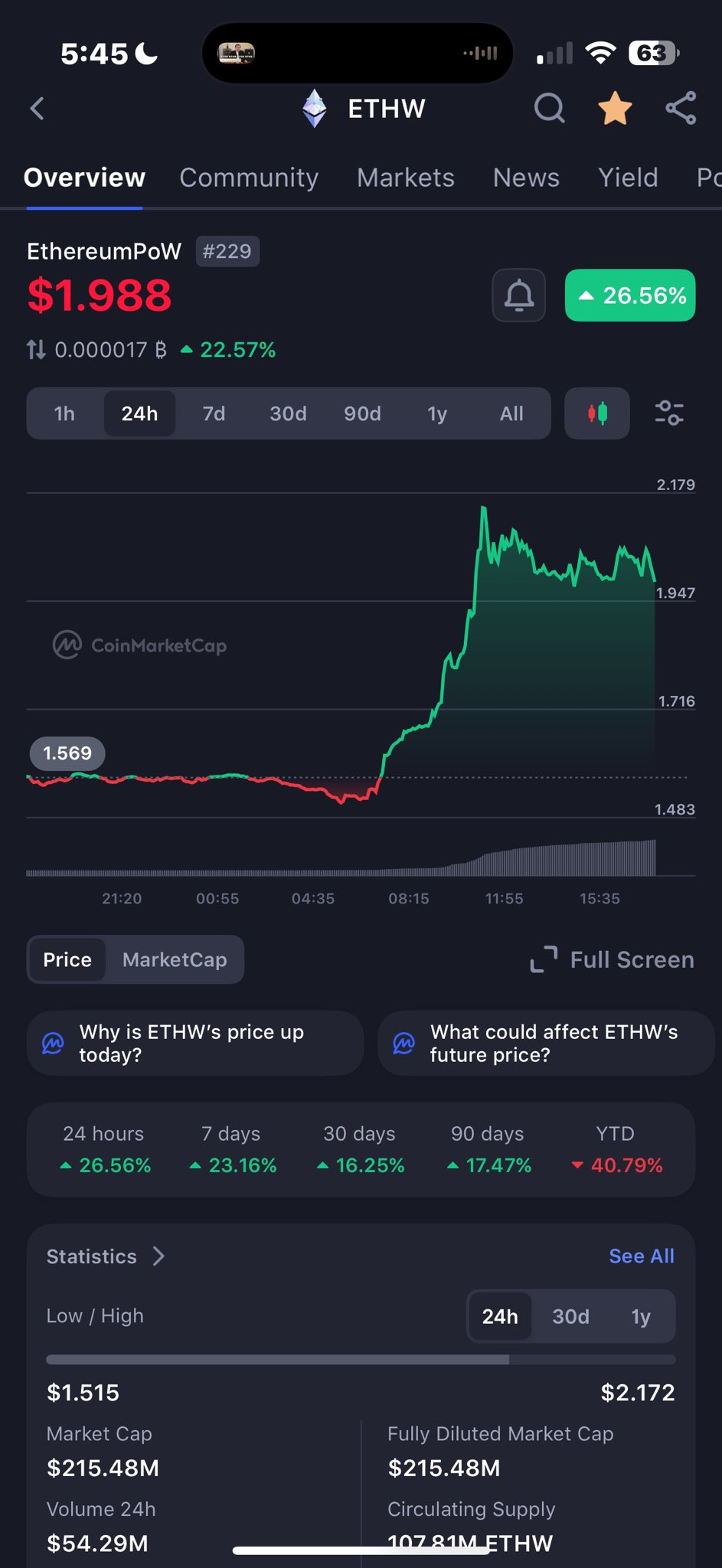See All statistics
722x1568 pixels.
coord(641,1256)
